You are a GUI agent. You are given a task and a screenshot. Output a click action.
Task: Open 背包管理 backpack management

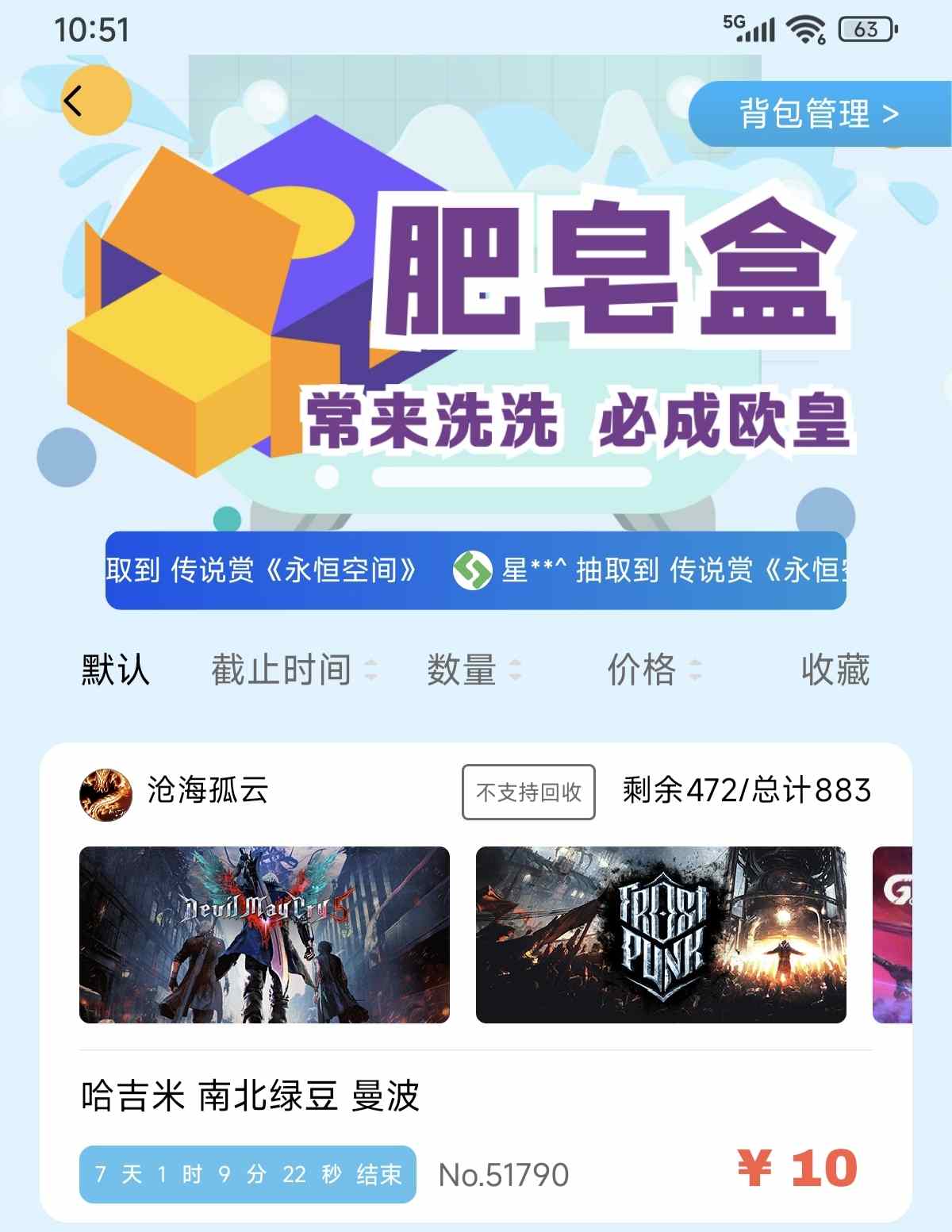point(819,114)
